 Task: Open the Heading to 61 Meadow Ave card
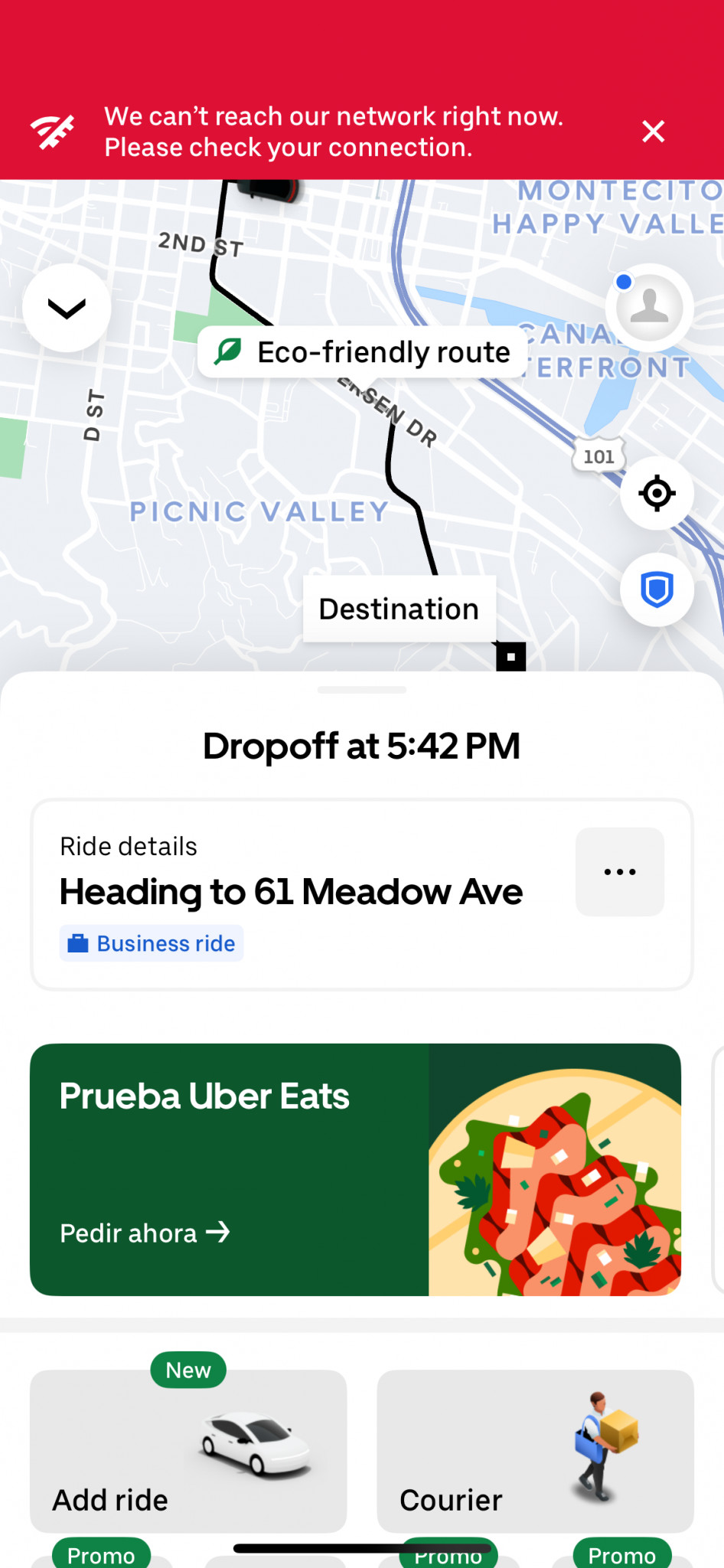pyautogui.click(x=291, y=893)
